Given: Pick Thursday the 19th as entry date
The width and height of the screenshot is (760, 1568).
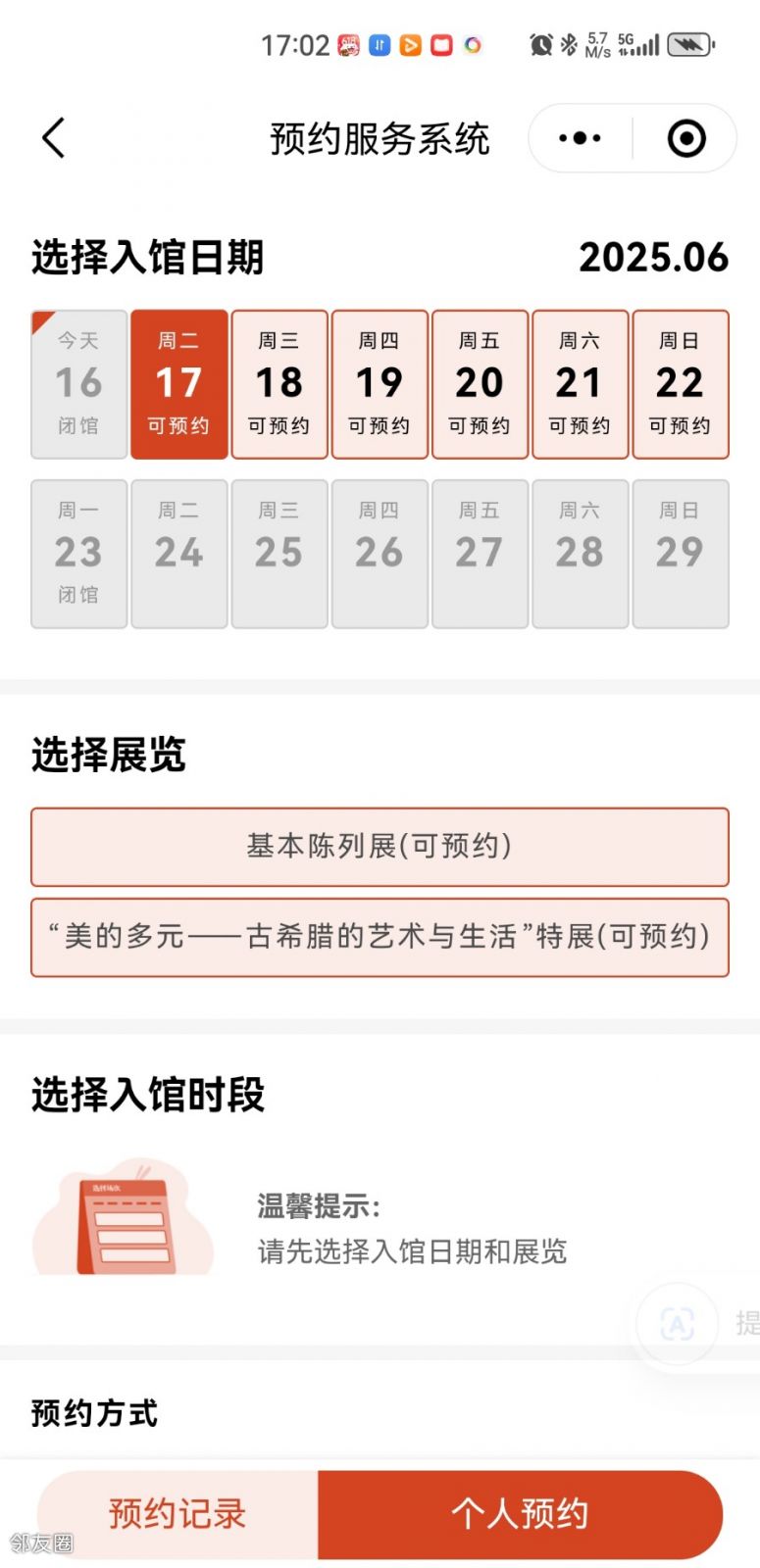Looking at the screenshot, I should [380, 384].
